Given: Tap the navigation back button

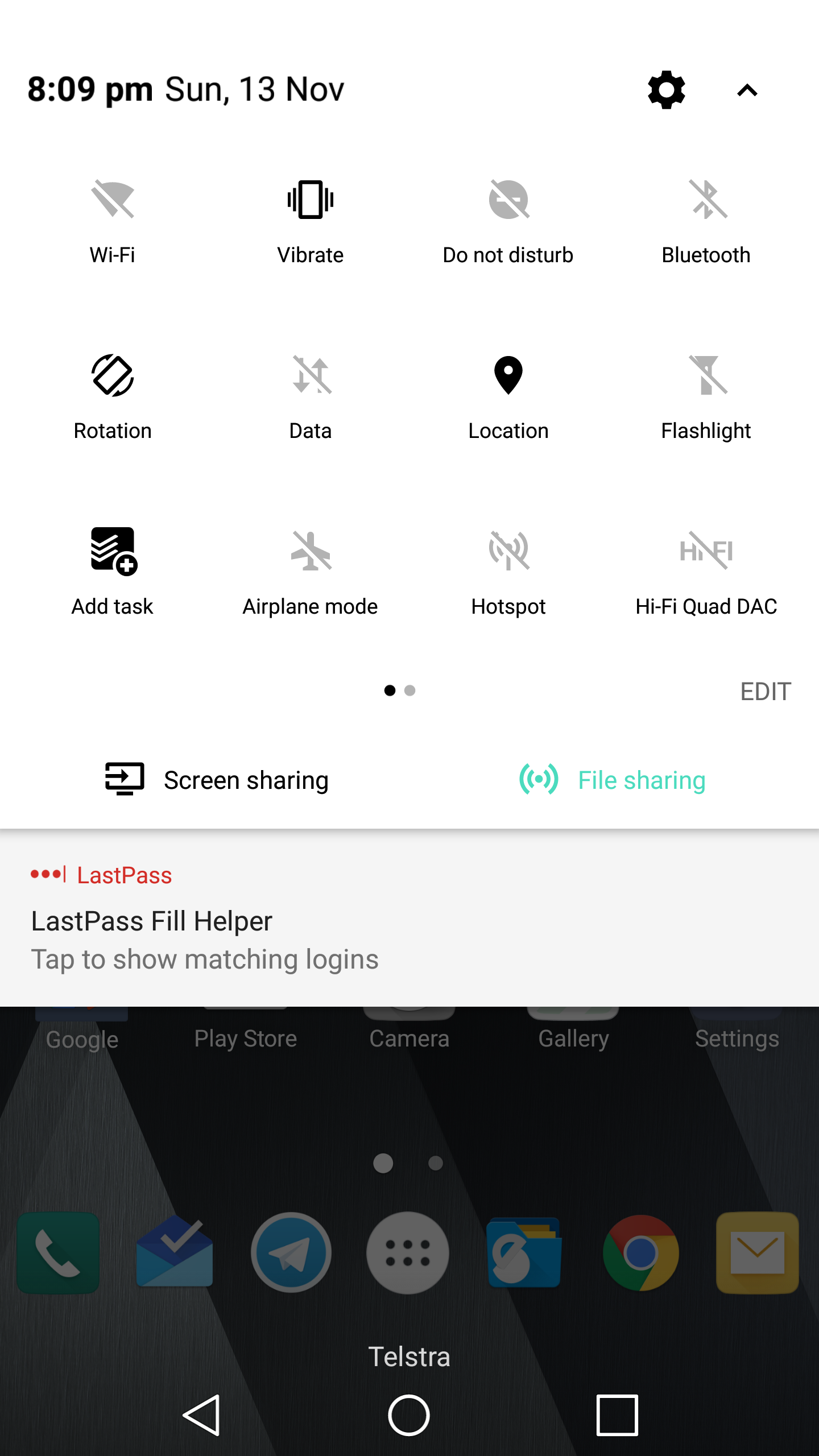Looking at the screenshot, I should pyautogui.click(x=202, y=1415).
